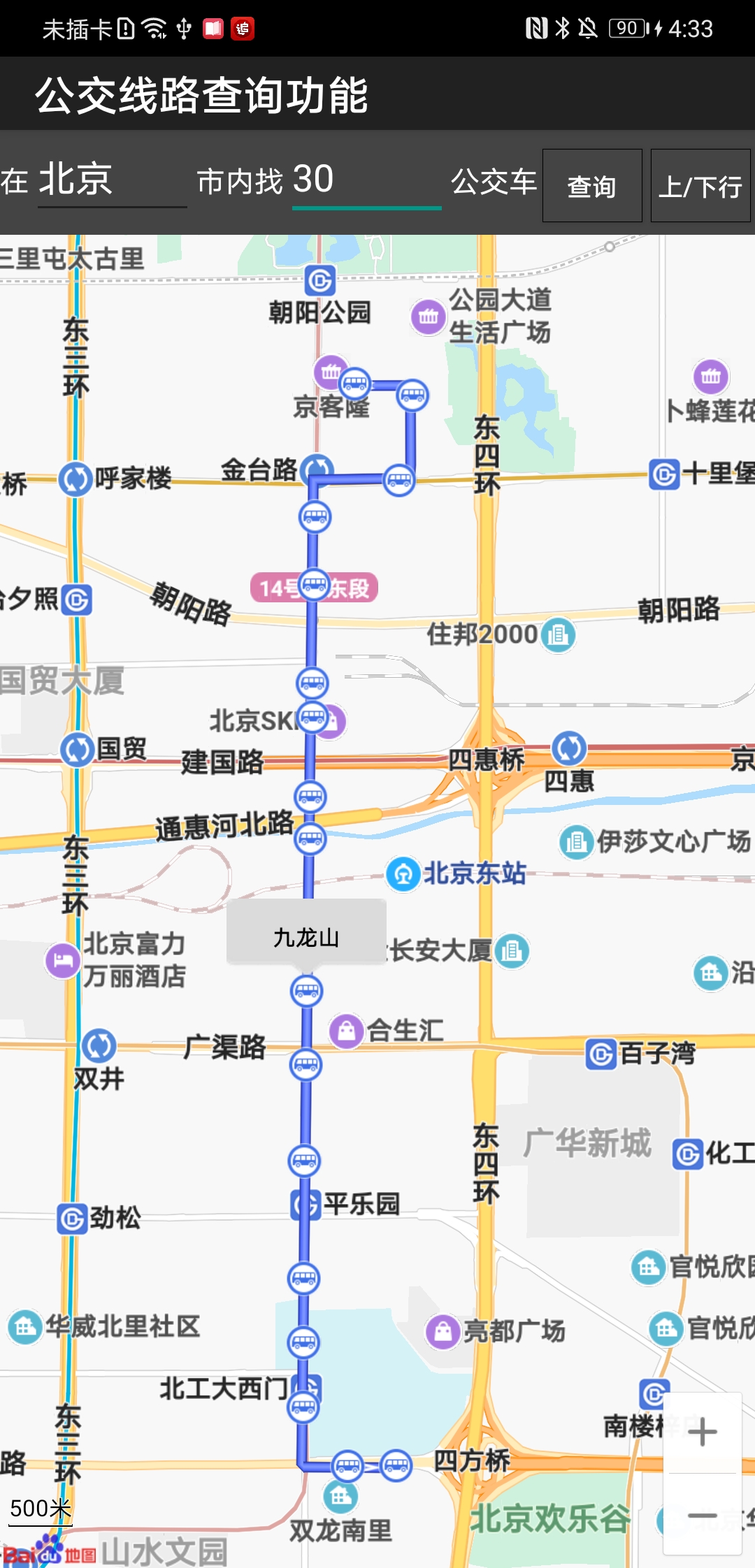Viewport: 755px width, 1568px height.
Task: Zoom out the map with minus
Action: coord(702,1515)
